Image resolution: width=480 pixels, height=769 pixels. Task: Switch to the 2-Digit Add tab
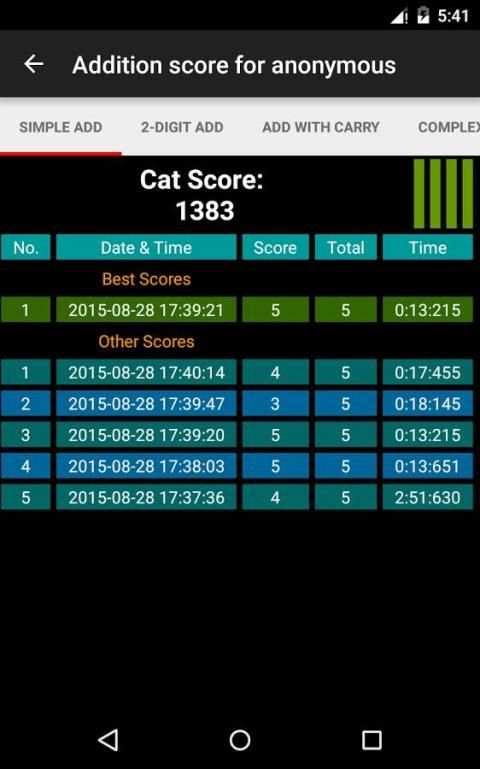[182, 127]
